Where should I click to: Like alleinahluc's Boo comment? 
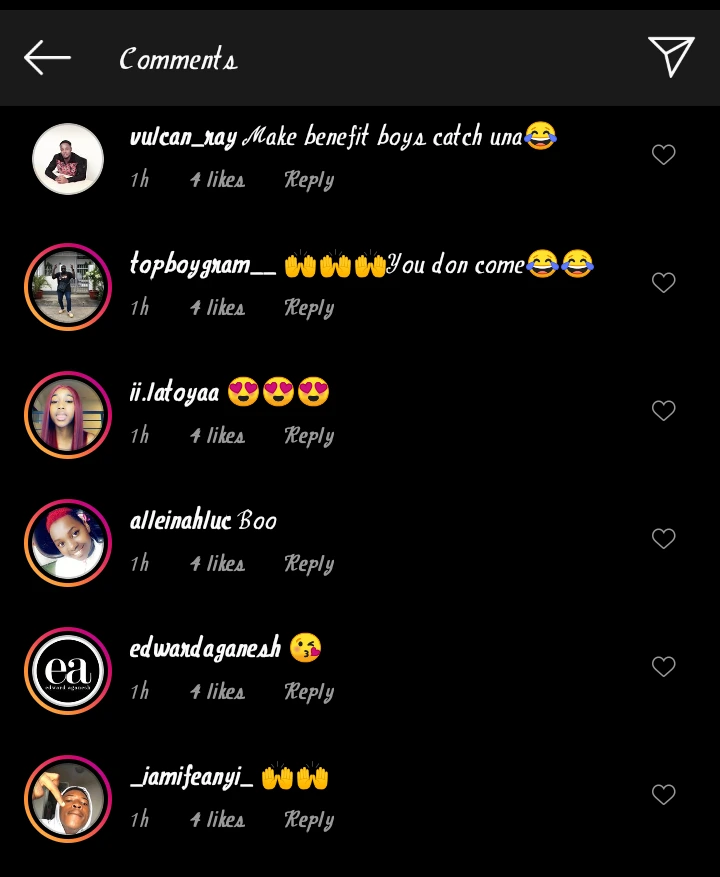664,539
